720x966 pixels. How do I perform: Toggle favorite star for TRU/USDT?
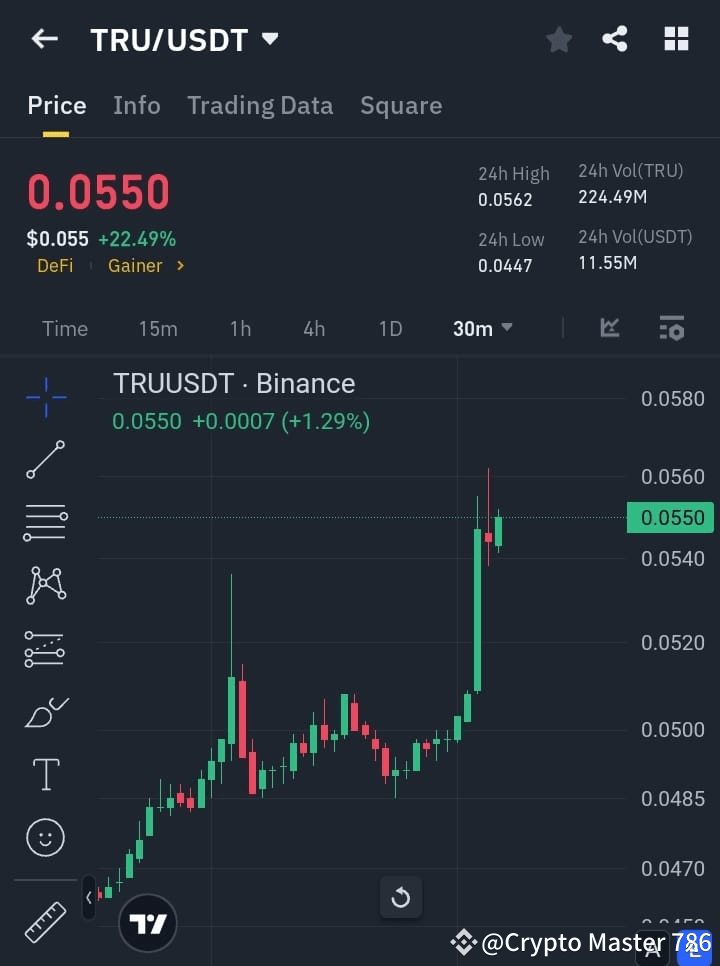(558, 38)
